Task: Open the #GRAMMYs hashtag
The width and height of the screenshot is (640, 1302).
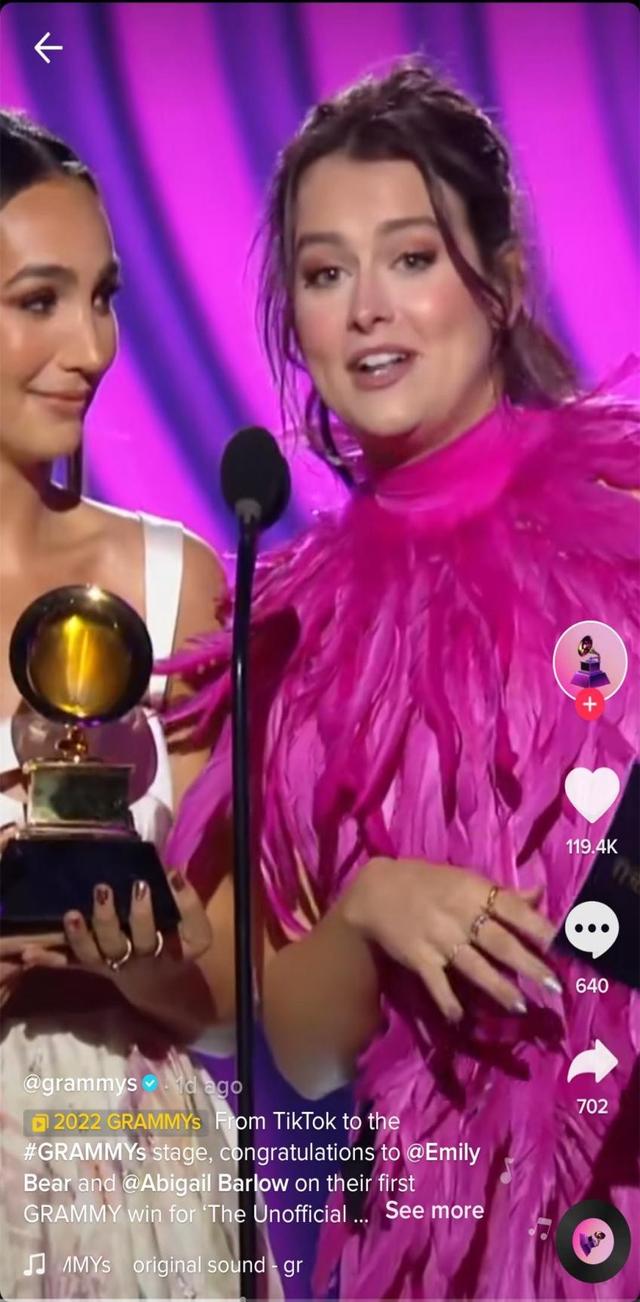Action: [85, 1152]
